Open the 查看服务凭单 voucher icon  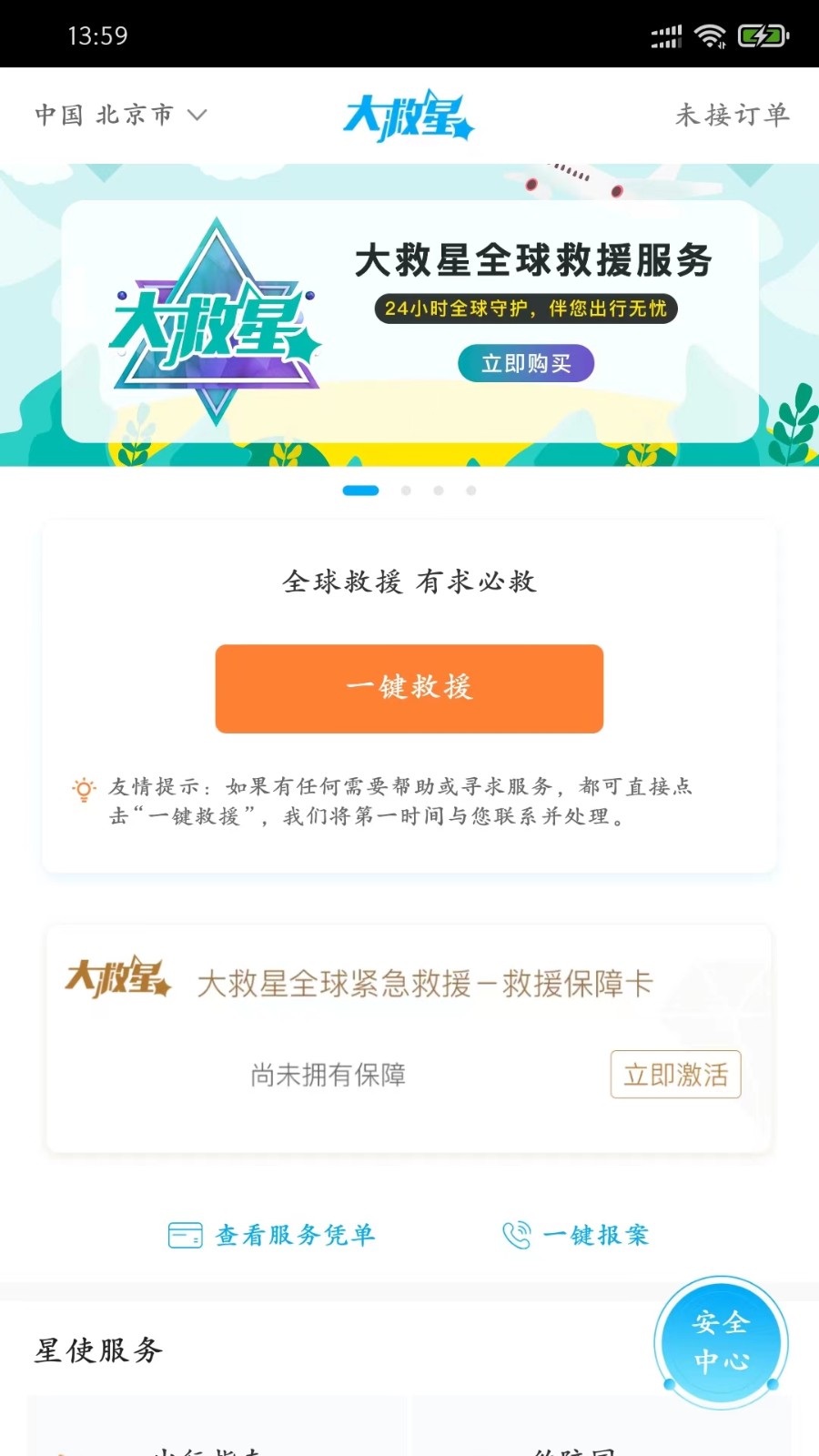click(x=184, y=1235)
